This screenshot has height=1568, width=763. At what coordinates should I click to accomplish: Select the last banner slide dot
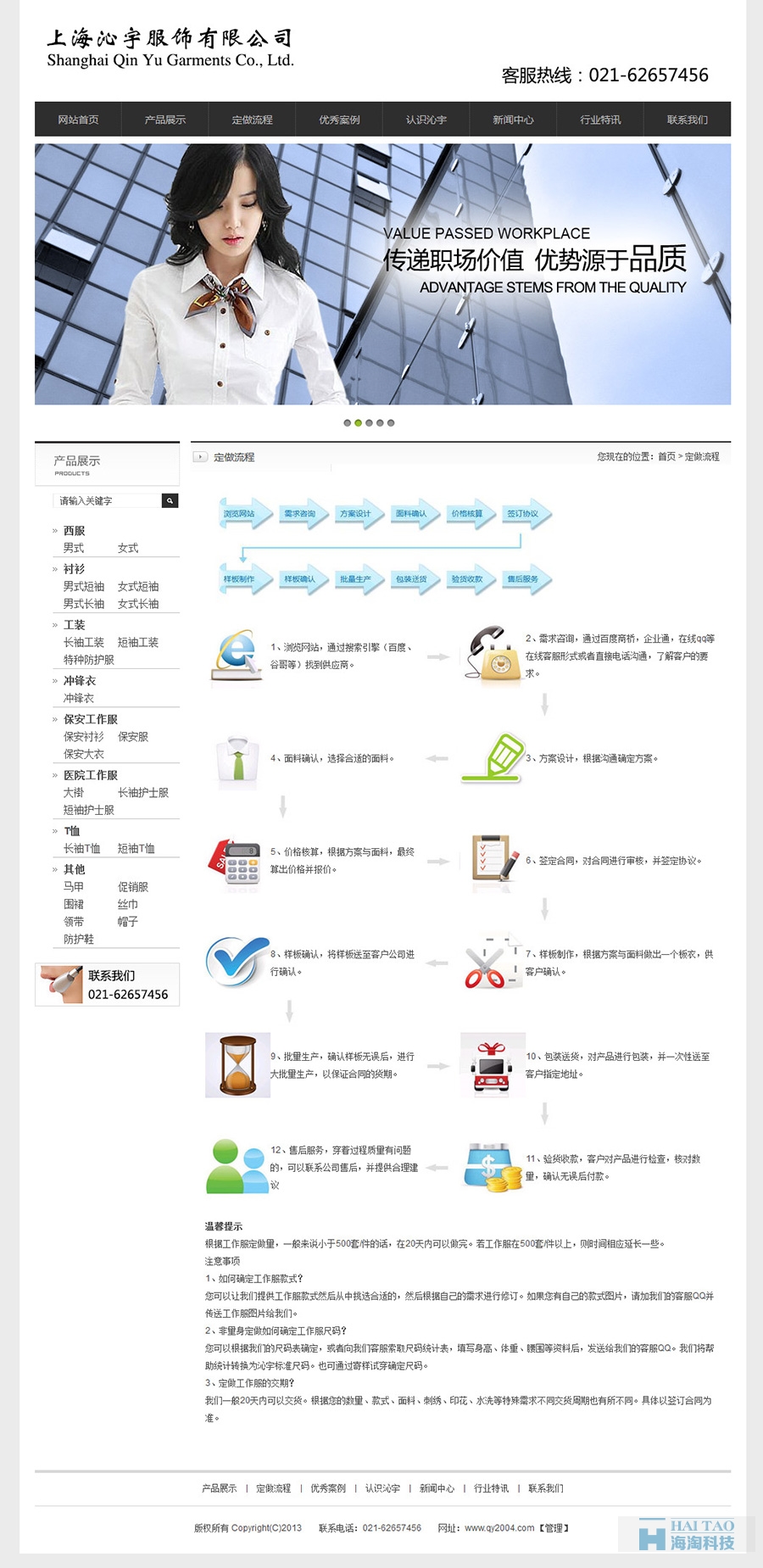pyautogui.click(x=391, y=423)
